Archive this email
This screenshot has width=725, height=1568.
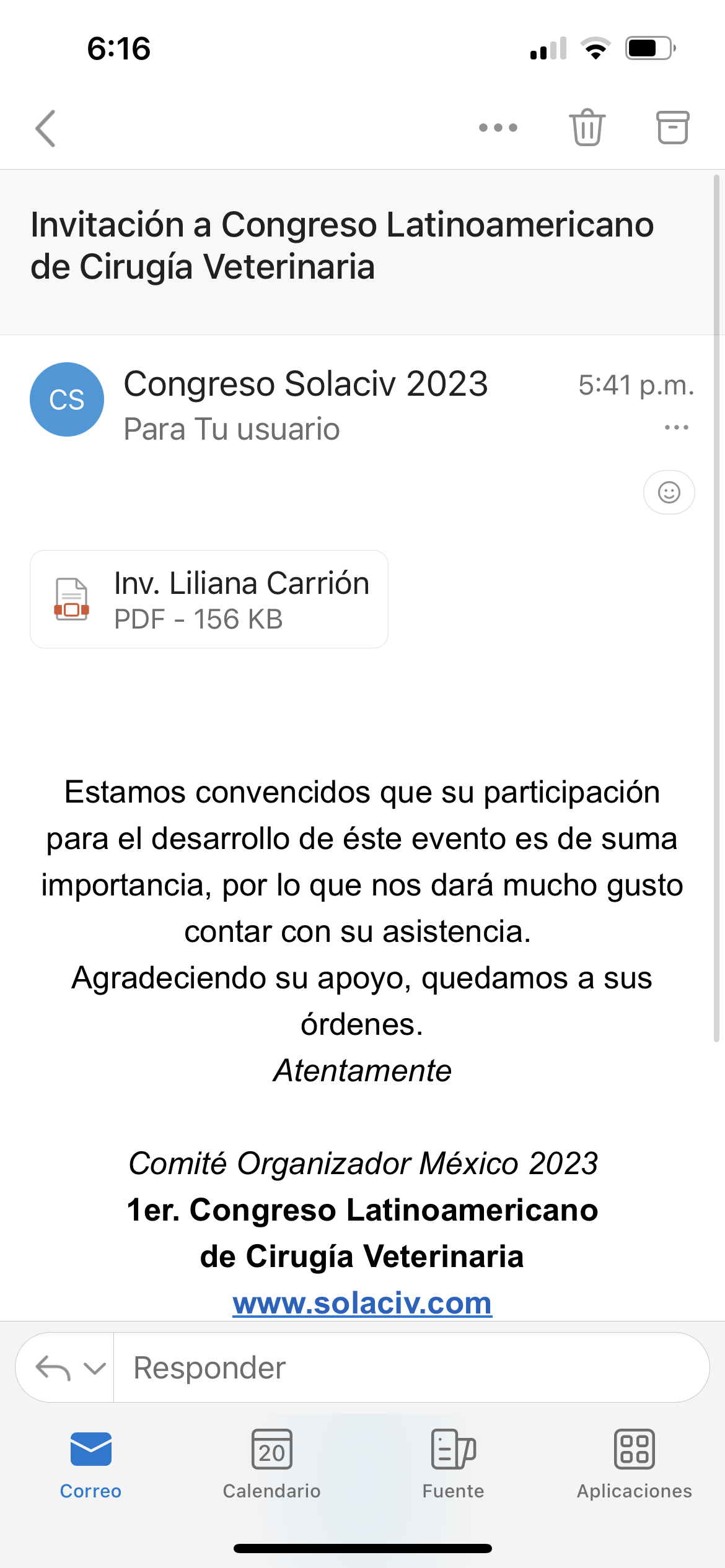tap(672, 128)
